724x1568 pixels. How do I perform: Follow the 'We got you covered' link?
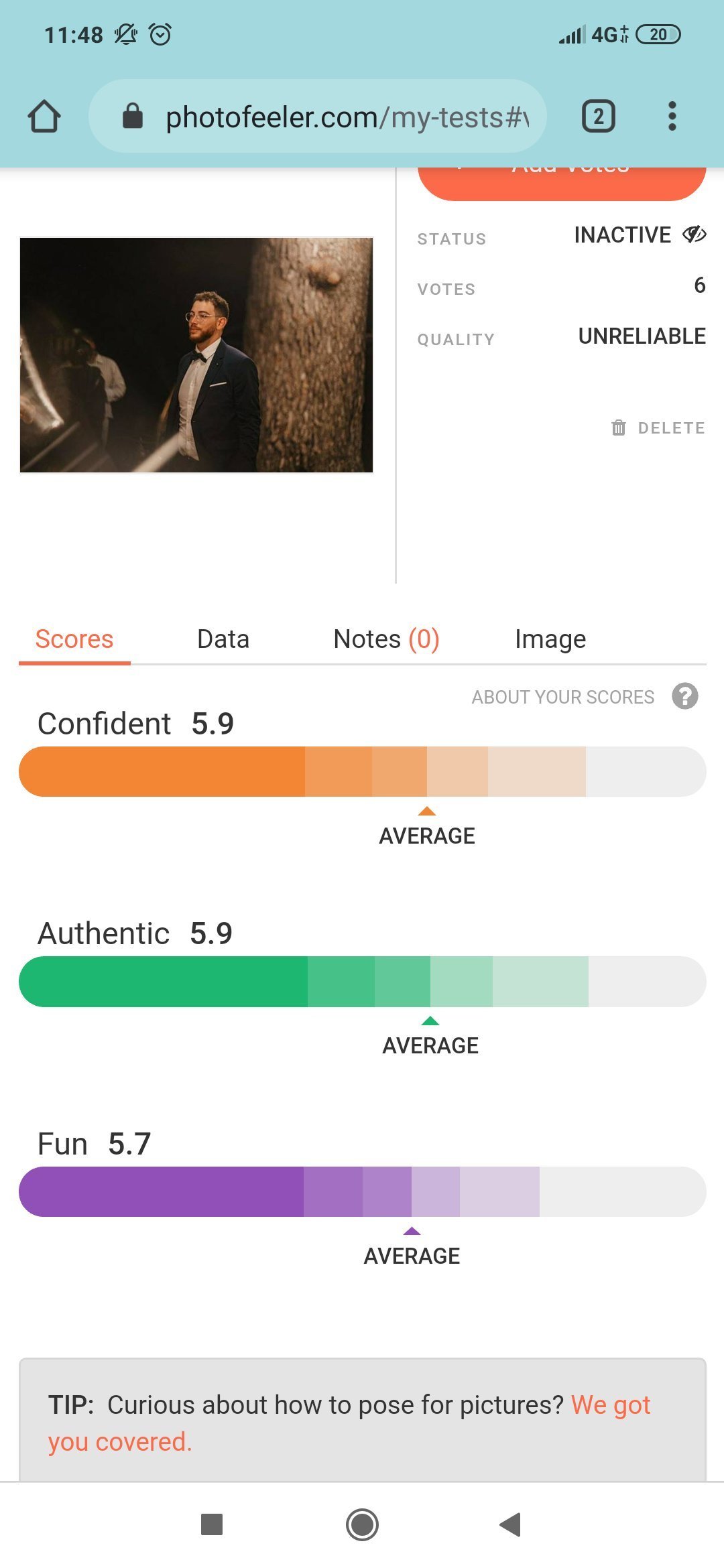(349, 1423)
